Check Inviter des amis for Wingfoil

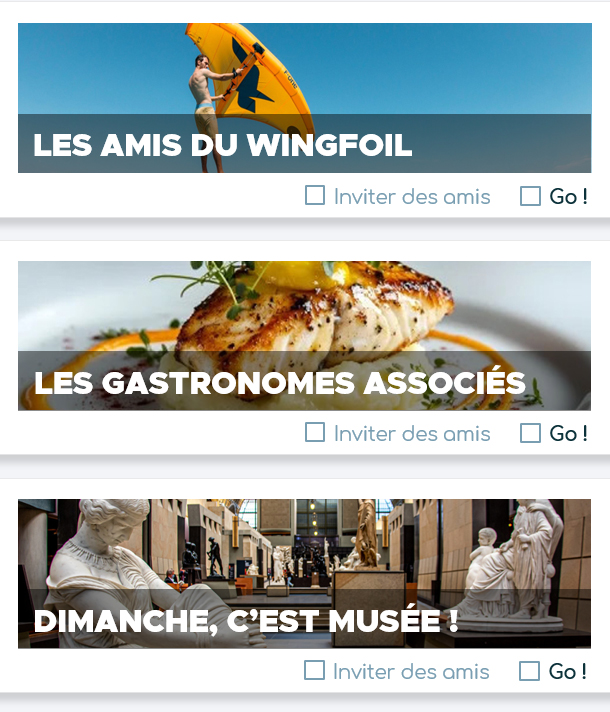(x=315, y=196)
